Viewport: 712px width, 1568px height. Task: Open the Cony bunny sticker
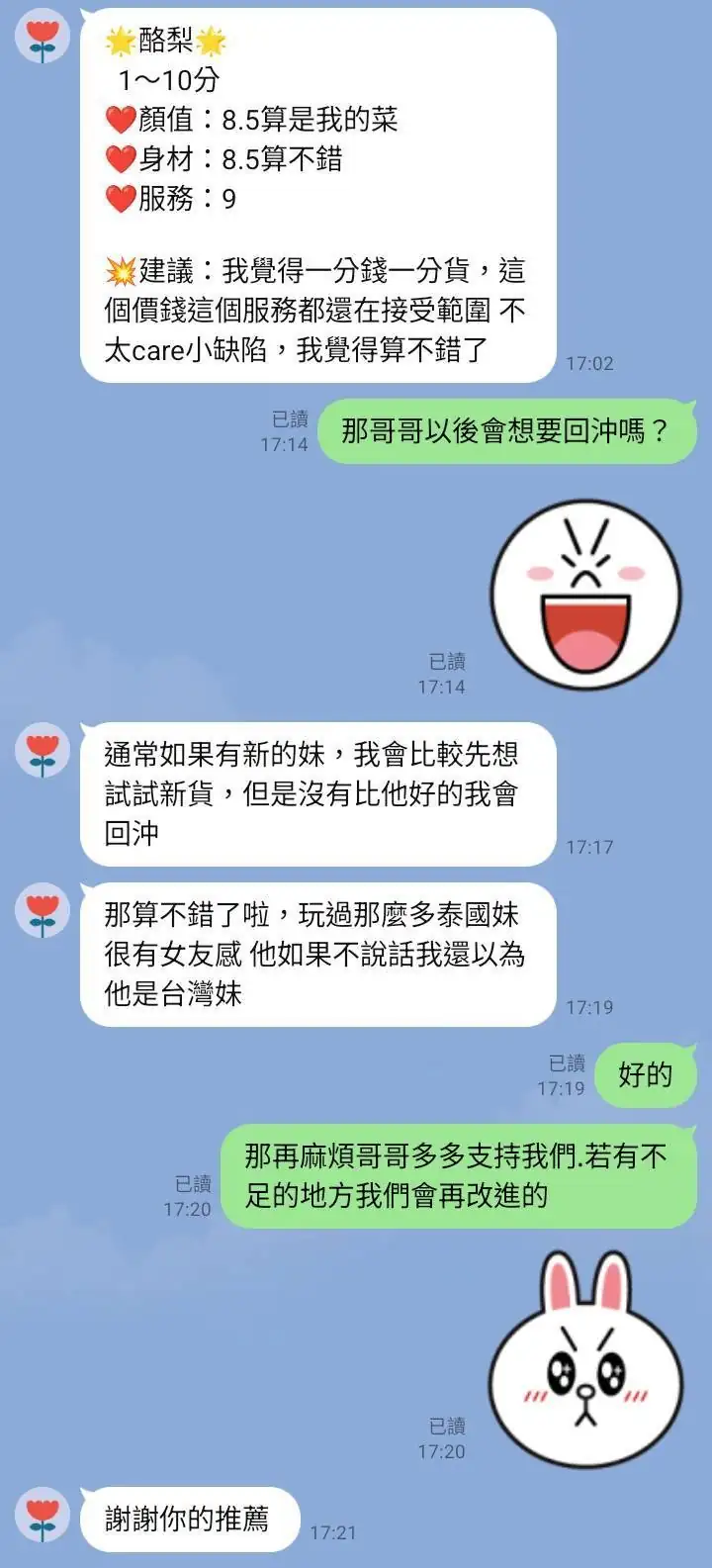pos(585,1358)
